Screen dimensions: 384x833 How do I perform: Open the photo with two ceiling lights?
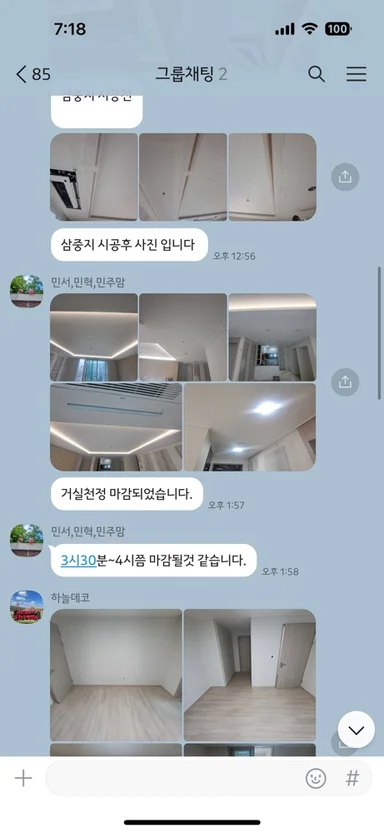click(x=250, y=427)
